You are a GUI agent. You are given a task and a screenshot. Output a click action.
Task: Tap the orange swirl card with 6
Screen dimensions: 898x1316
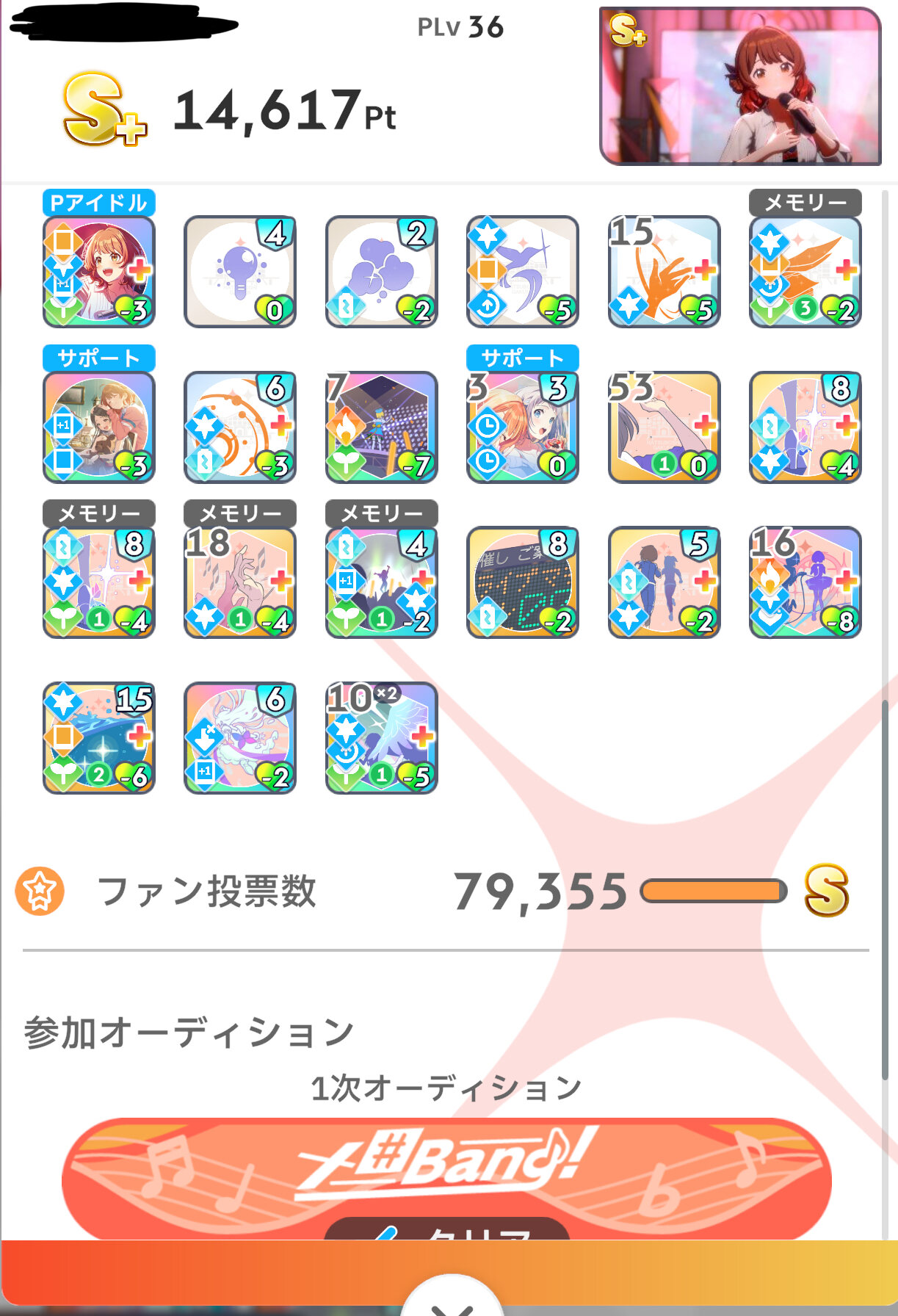(x=240, y=427)
